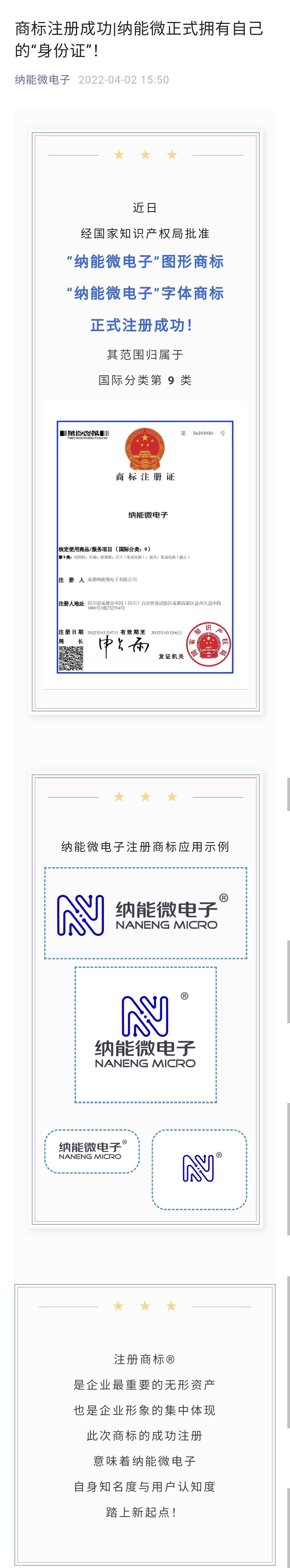Viewport: 290px width, 1568px height.
Task: Open the 纳能微电子 account profile link
Action: coord(42,80)
